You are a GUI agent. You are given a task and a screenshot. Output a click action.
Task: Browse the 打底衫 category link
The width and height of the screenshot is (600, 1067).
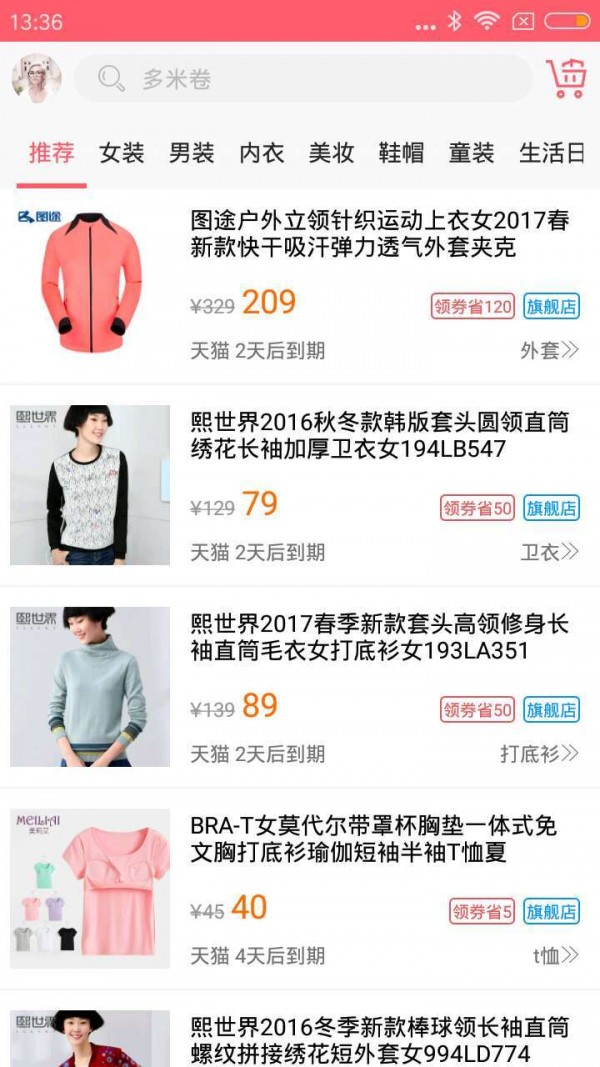(x=539, y=754)
